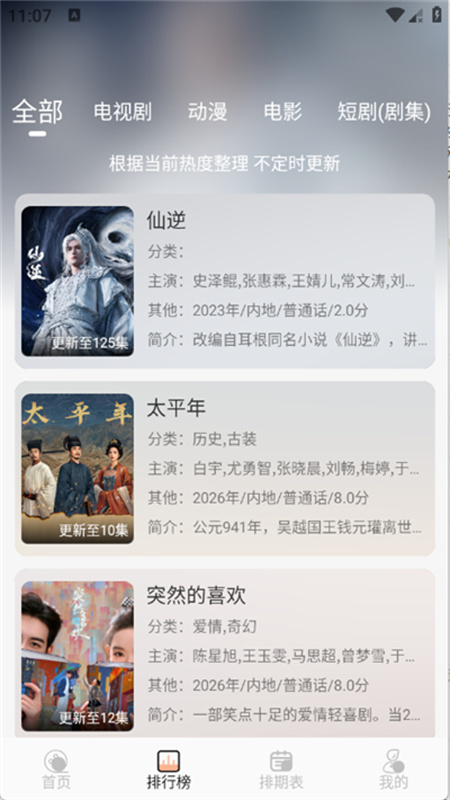Switch to the 电视剧 tab

tap(122, 112)
